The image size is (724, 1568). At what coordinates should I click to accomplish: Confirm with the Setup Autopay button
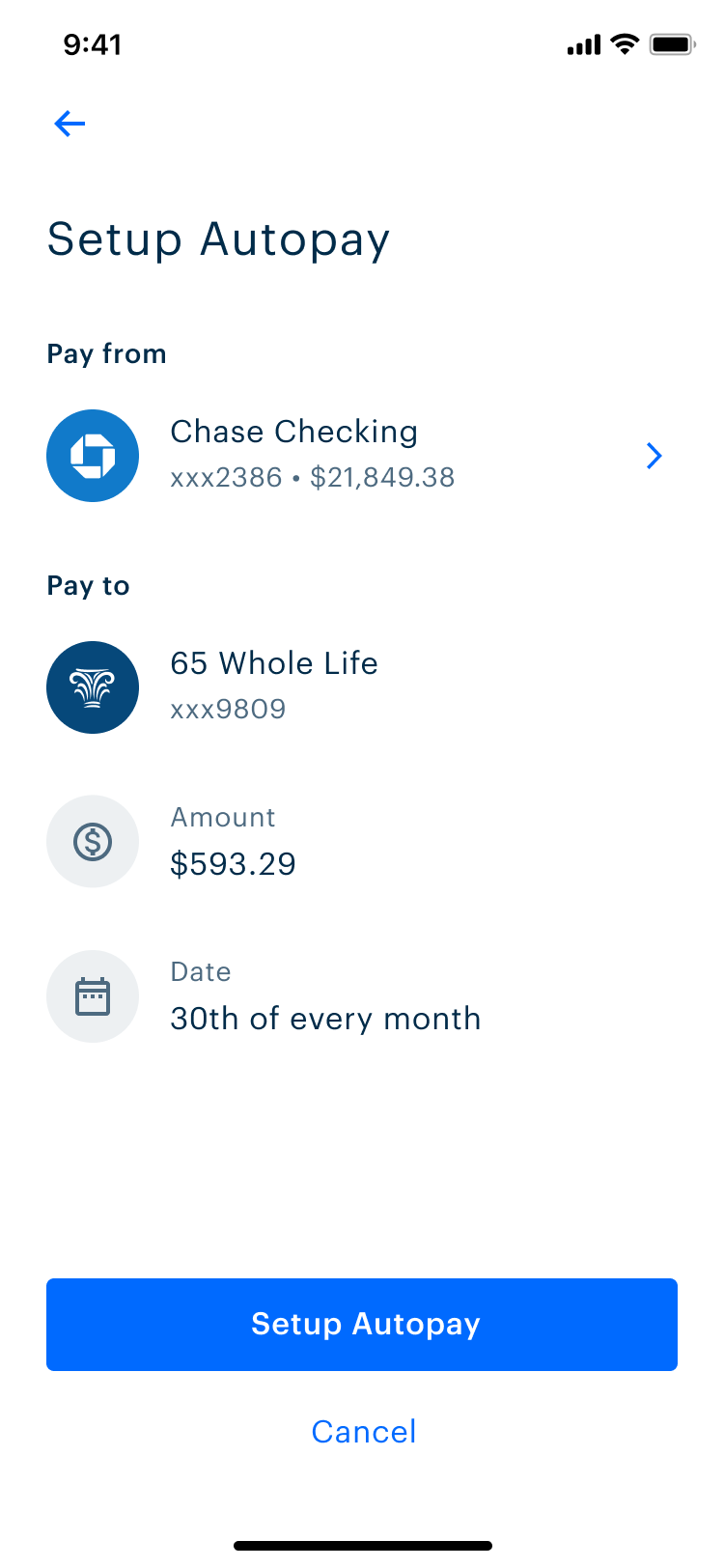[x=362, y=1324]
